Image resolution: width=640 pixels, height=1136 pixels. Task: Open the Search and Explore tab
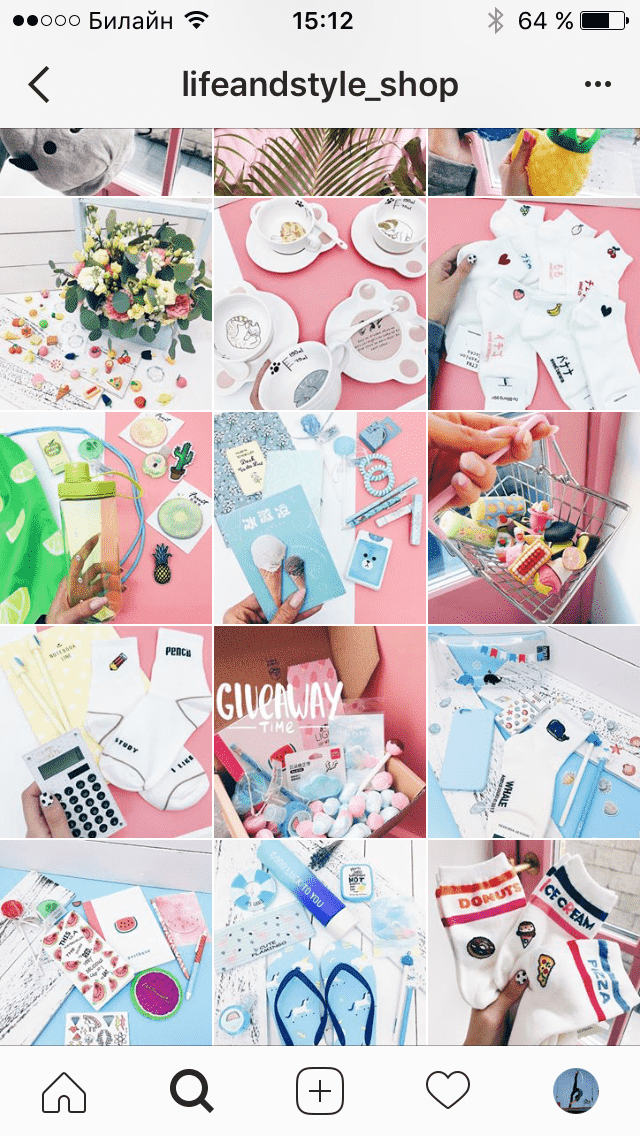click(x=192, y=1090)
